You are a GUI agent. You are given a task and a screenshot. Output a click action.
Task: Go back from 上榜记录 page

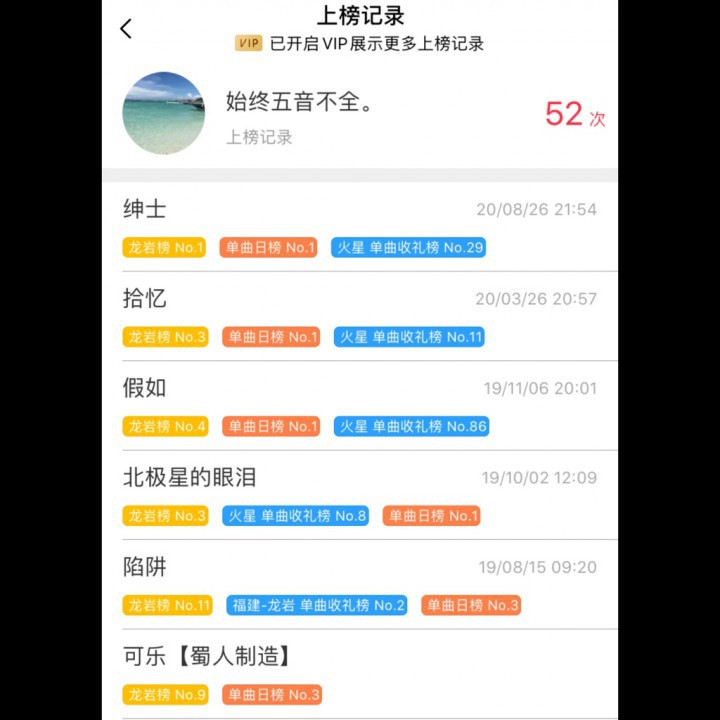126,29
